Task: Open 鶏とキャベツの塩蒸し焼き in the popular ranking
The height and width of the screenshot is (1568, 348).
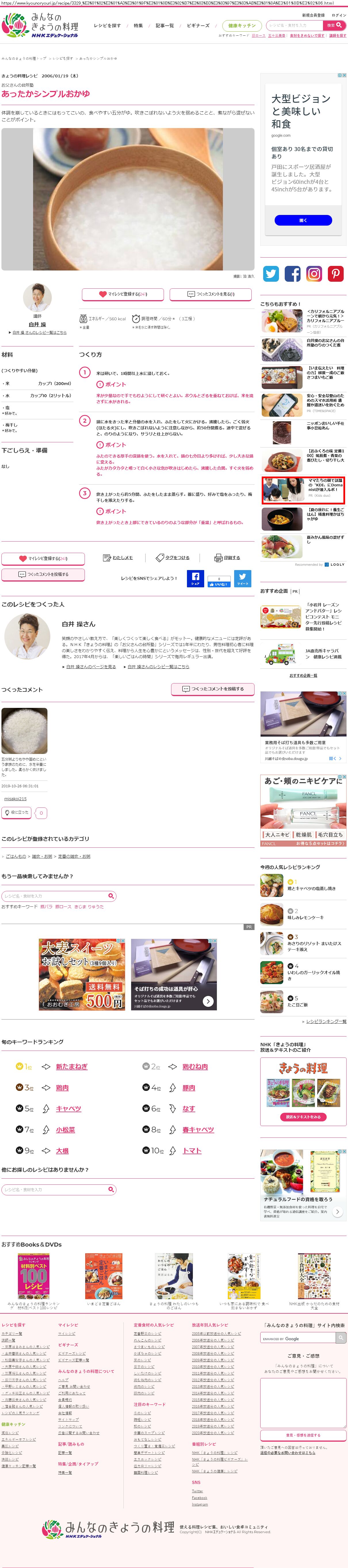Action: tap(311, 888)
